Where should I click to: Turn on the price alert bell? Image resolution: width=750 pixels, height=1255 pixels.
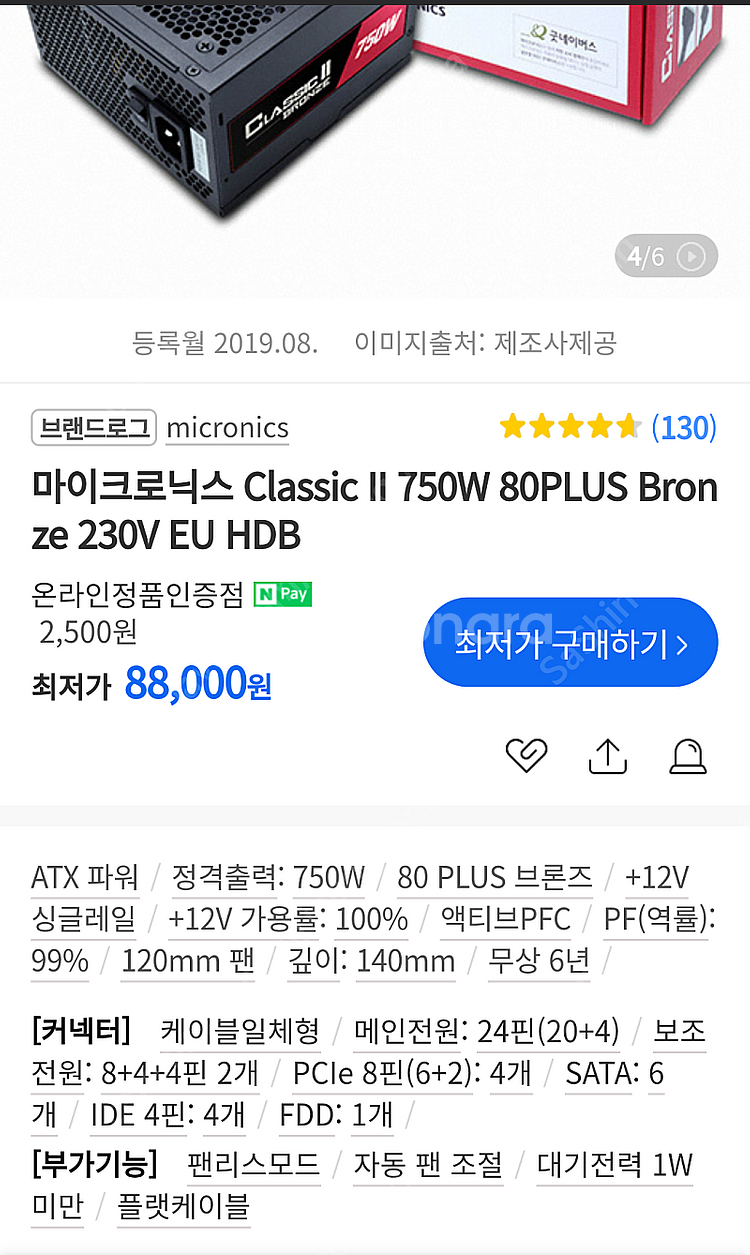pos(688,757)
